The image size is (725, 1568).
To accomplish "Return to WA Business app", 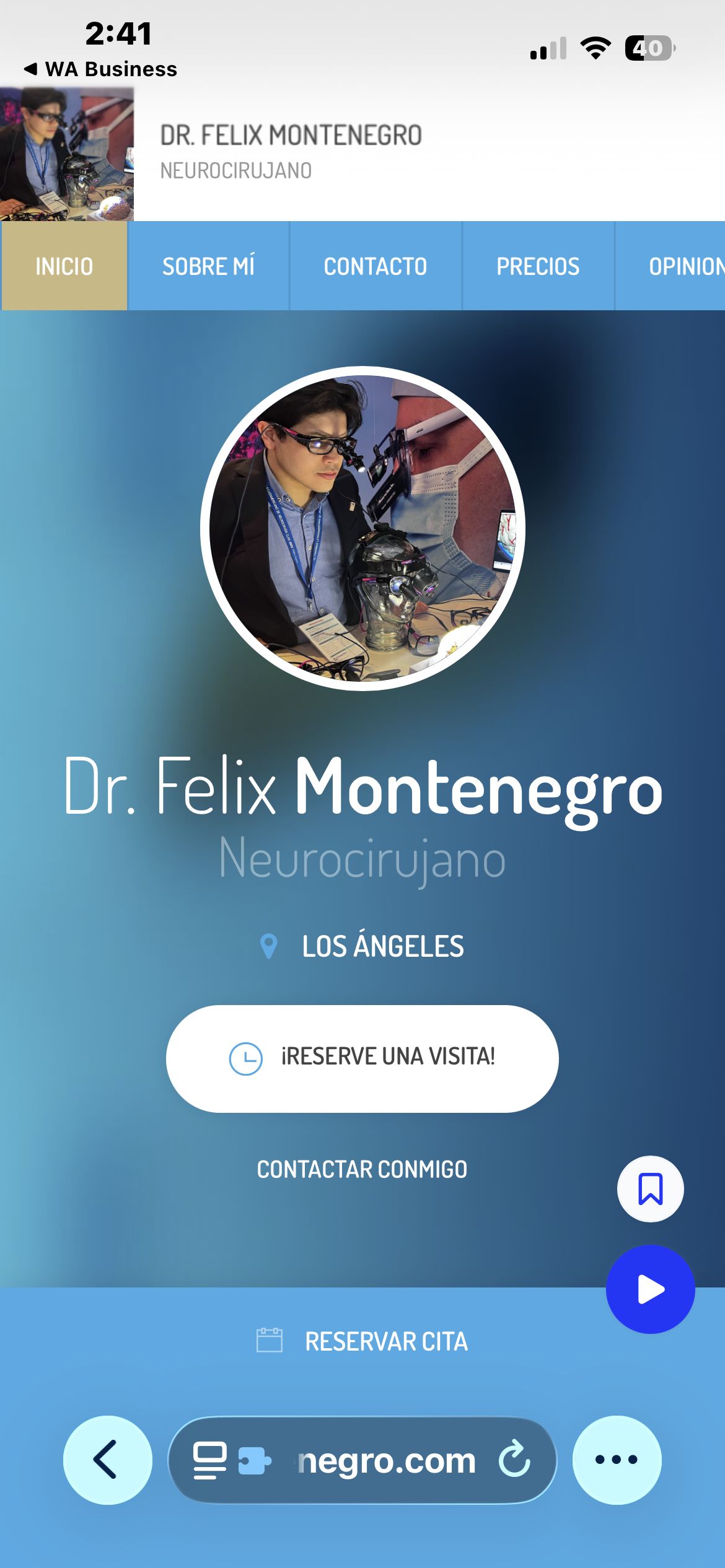I will pyautogui.click(x=100, y=69).
